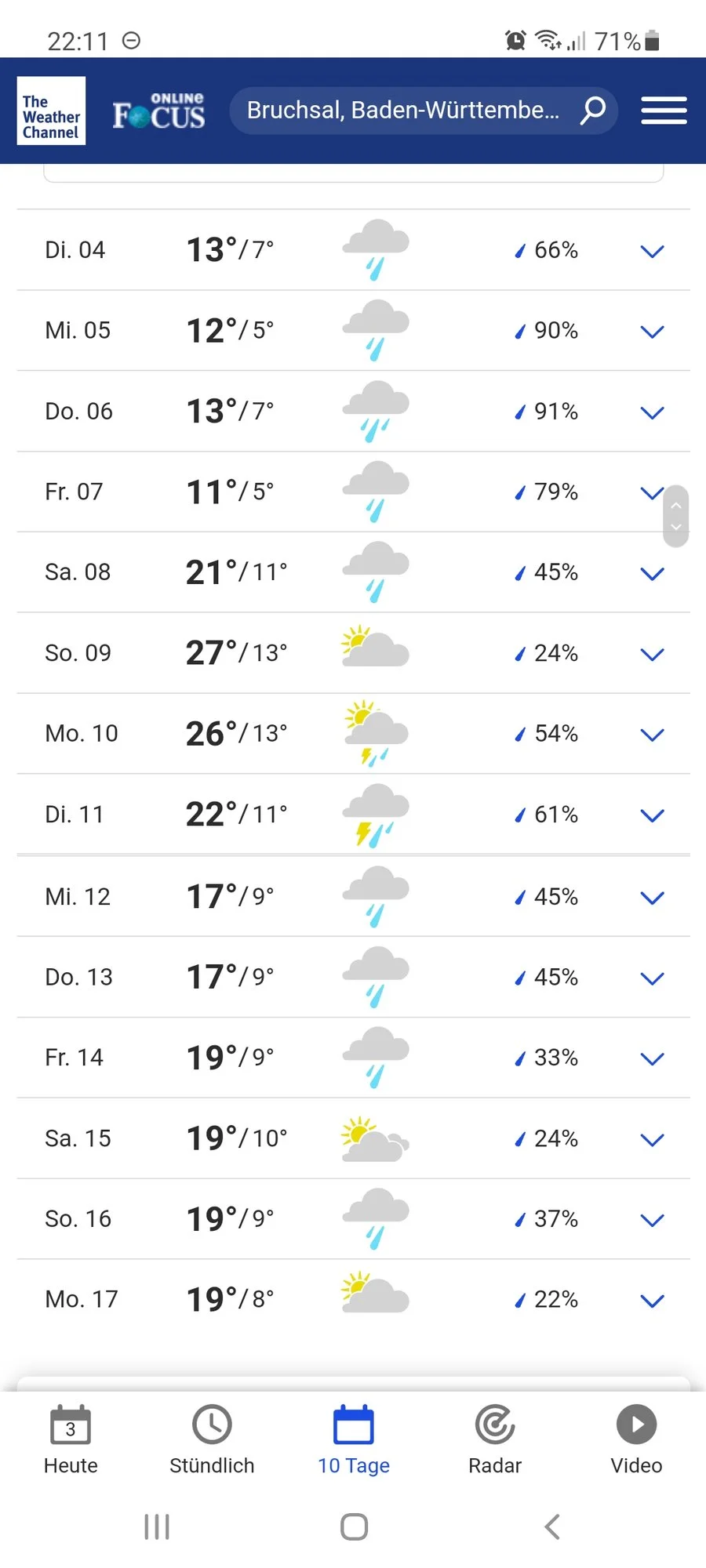This screenshot has width=706, height=1568.
Task: Select the 10 Tage tab
Action: coord(354,1440)
